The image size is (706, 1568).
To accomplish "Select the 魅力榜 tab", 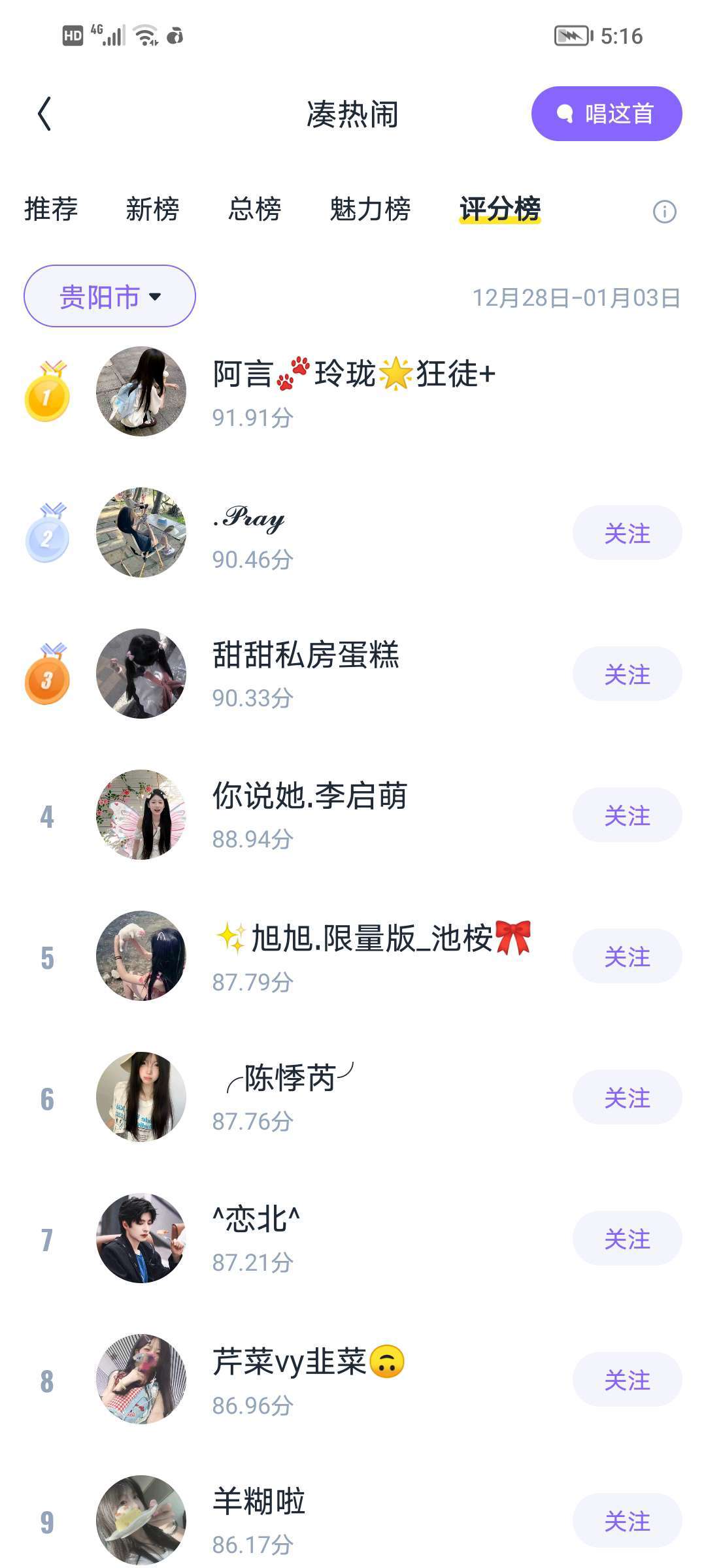I will [x=370, y=210].
